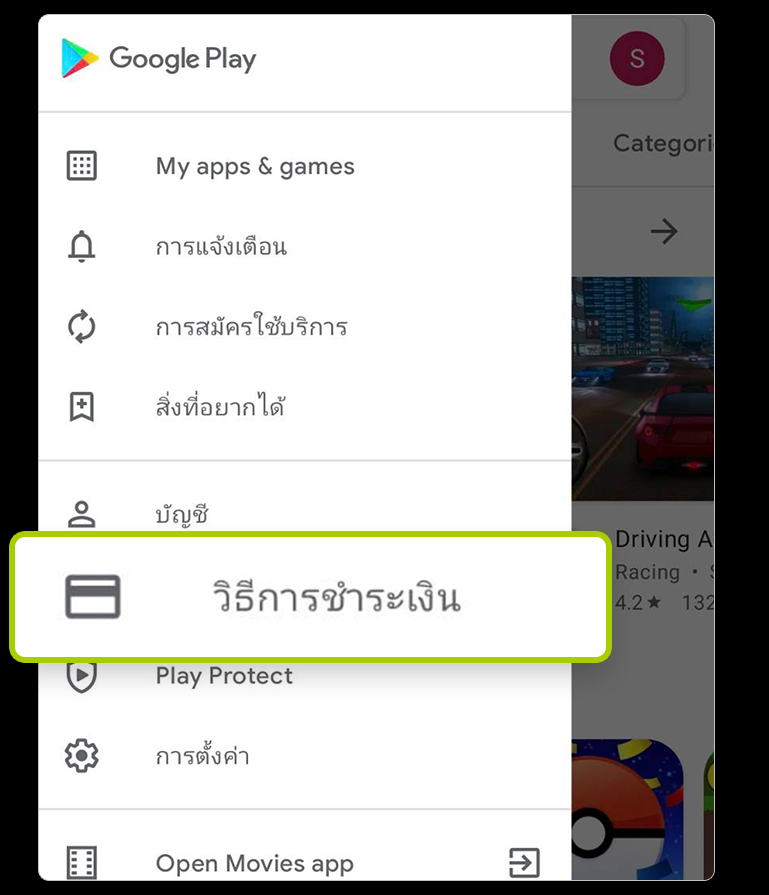Viewport: 769px width, 895px height.
Task: Open บัญชี account row
Action: pyautogui.click(x=182, y=514)
